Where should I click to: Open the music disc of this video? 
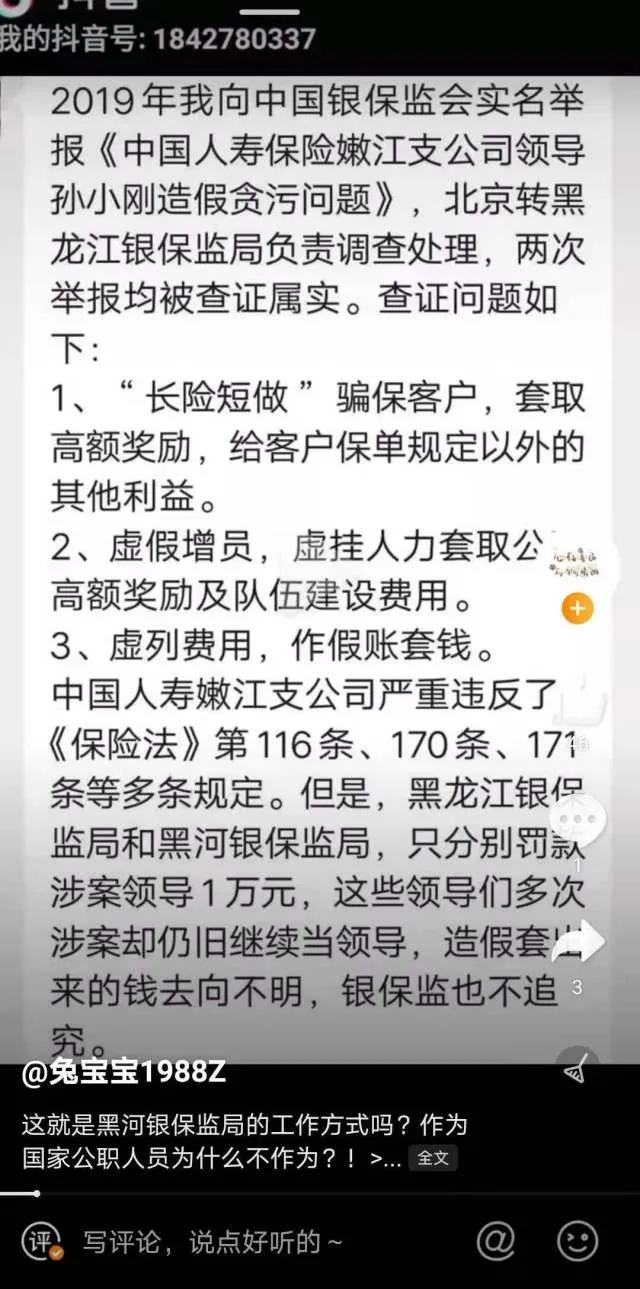click(x=578, y=1070)
